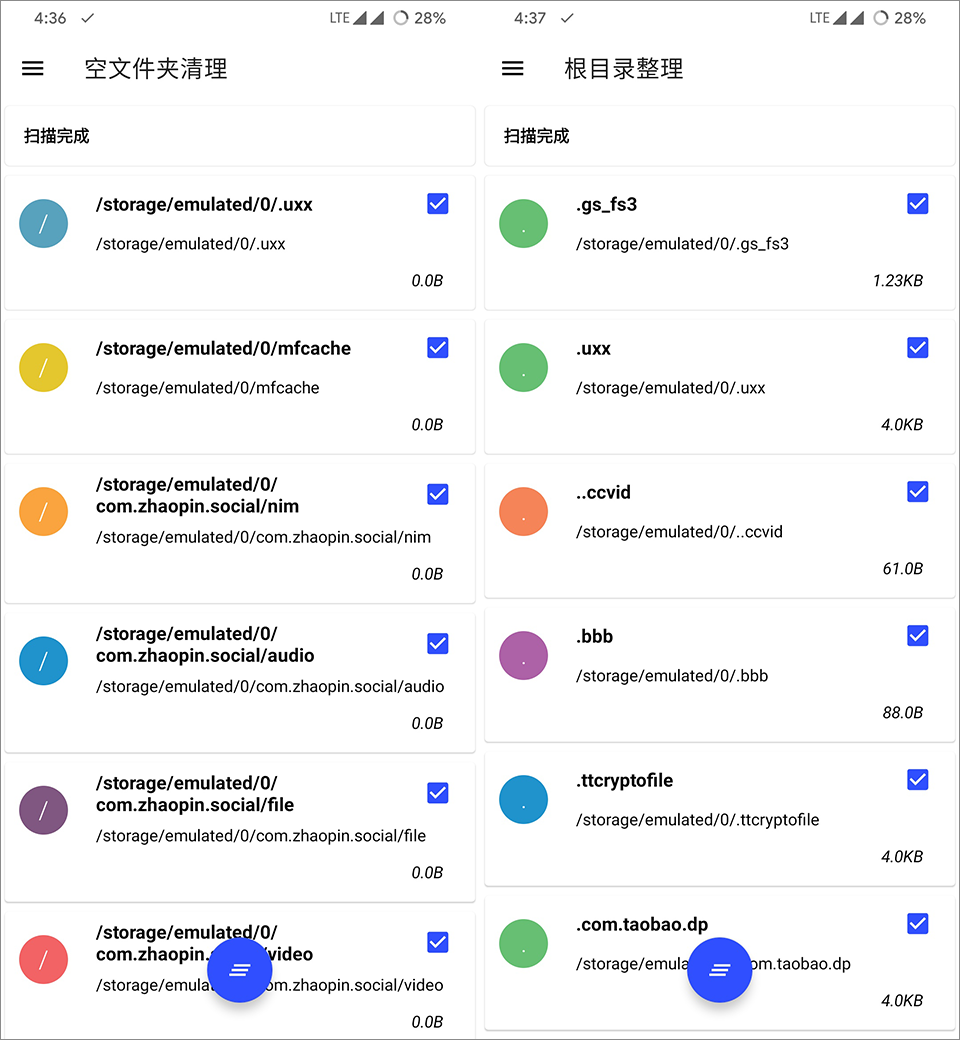Uncheck the com.zhaopin.social/audio checkbox
This screenshot has width=960, height=1040.
pos(437,643)
